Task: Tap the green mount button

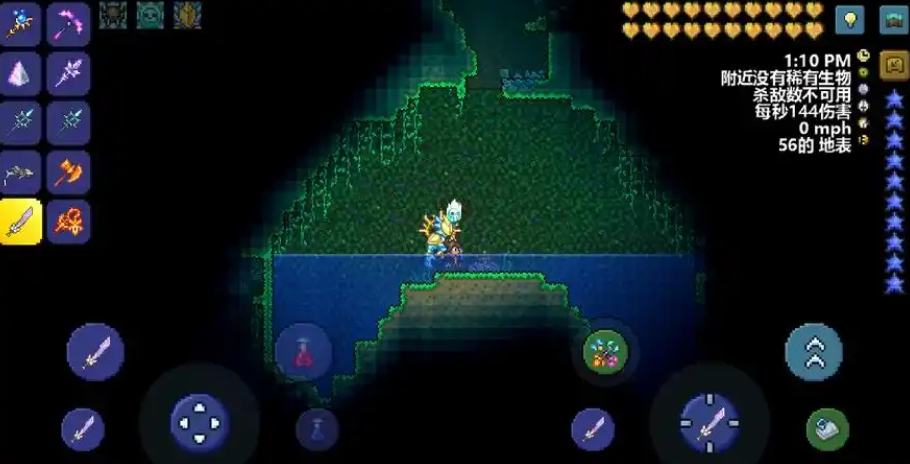Action: tap(827, 429)
